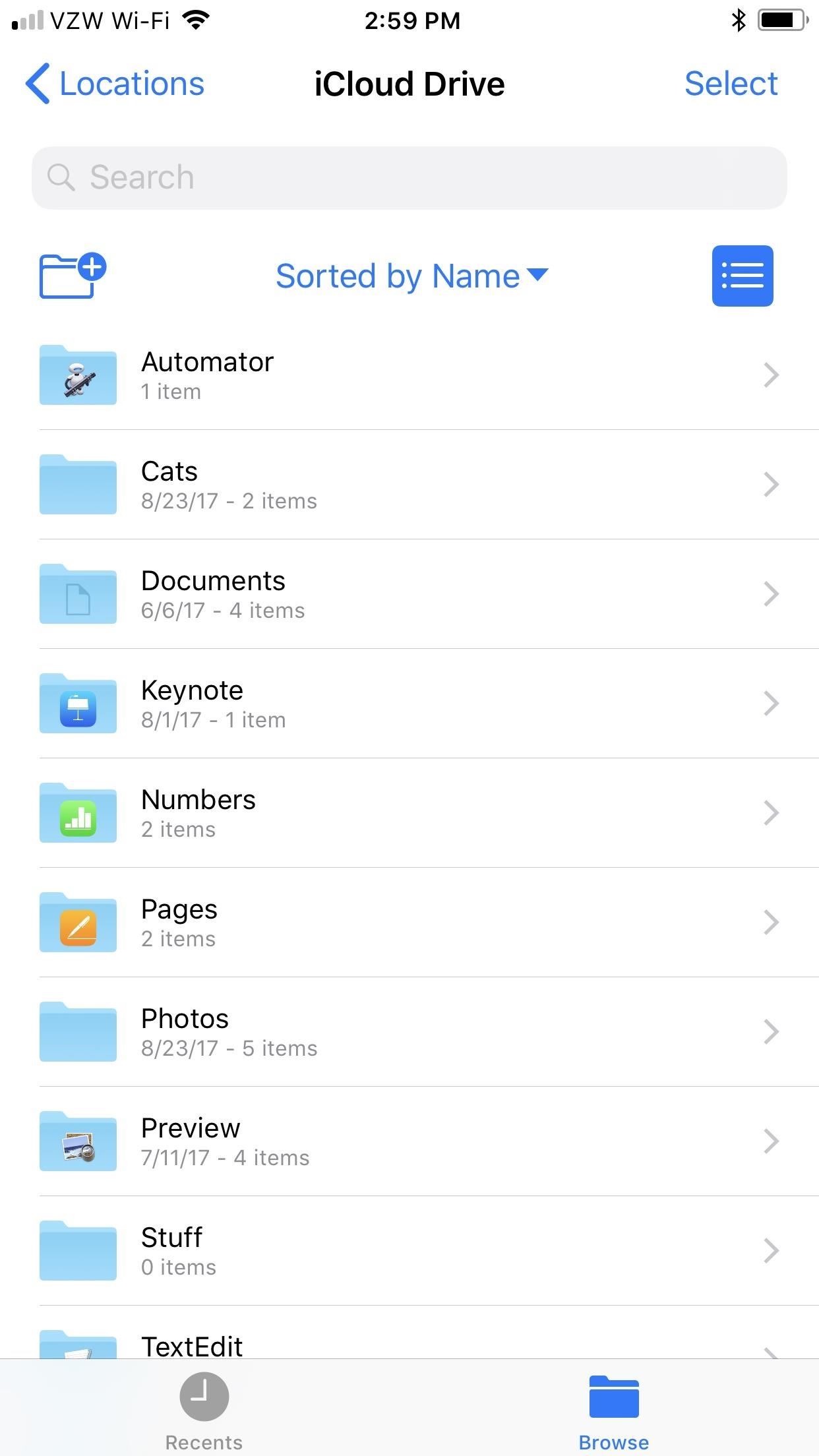This screenshot has height=1456, width=819.
Task: Tap the Preview folder icon
Action: (77, 1141)
